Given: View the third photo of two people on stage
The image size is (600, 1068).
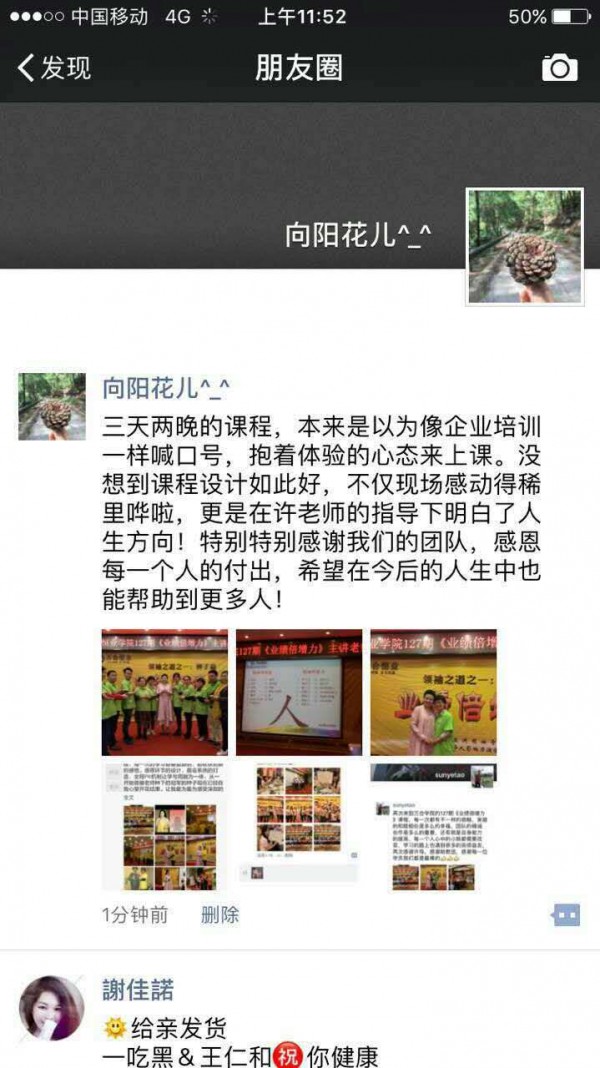Looking at the screenshot, I should [433, 692].
